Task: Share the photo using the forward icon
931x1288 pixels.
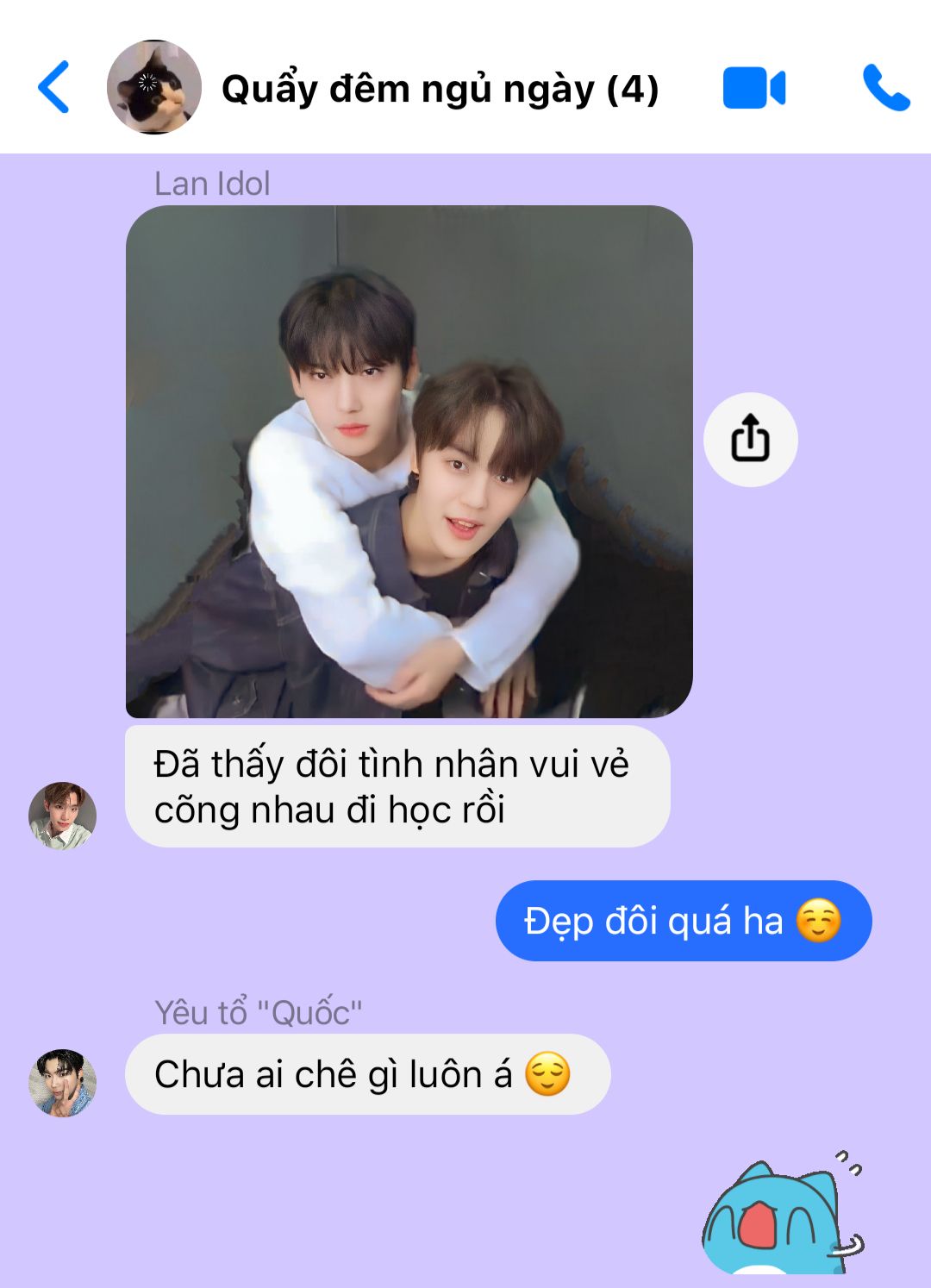Action: point(750,440)
